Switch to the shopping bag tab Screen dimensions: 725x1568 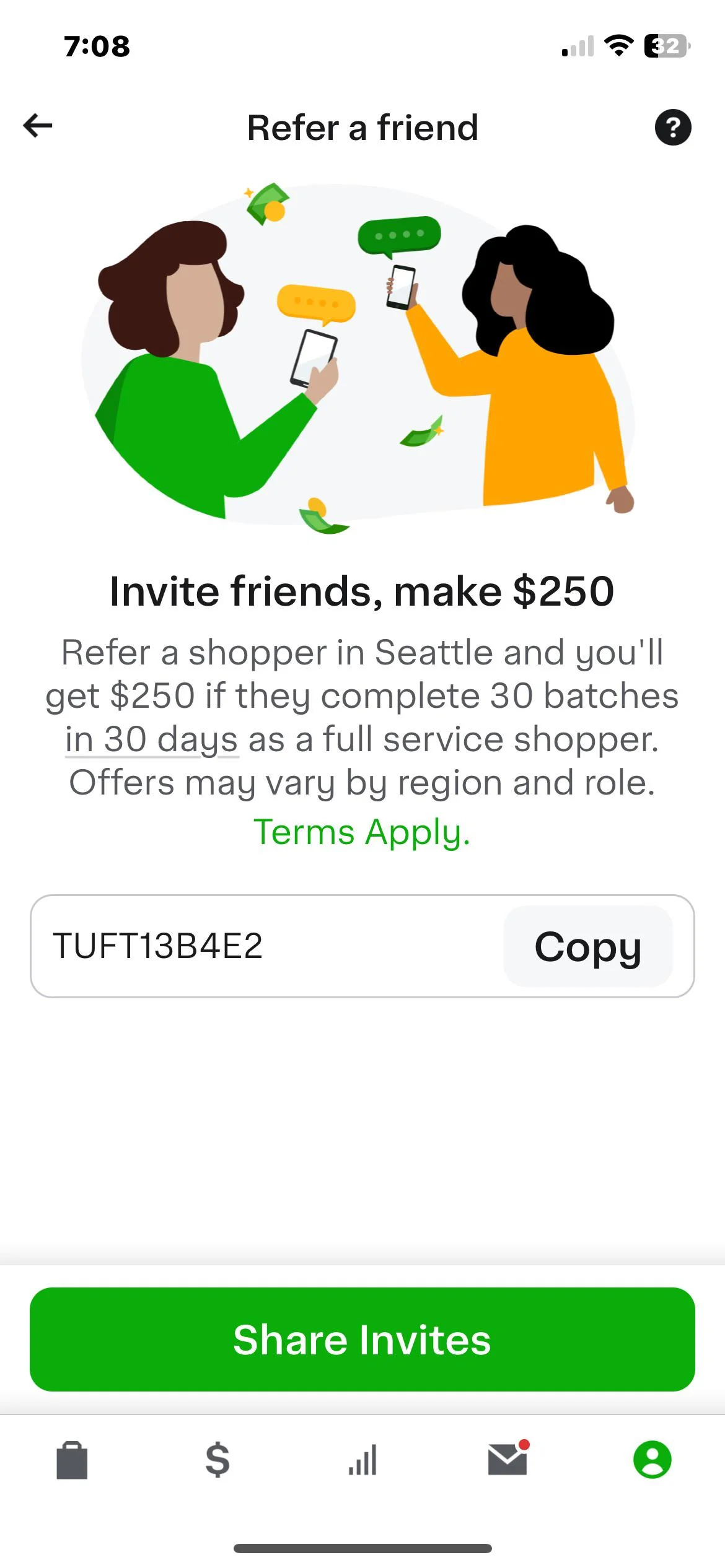point(72,1462)
